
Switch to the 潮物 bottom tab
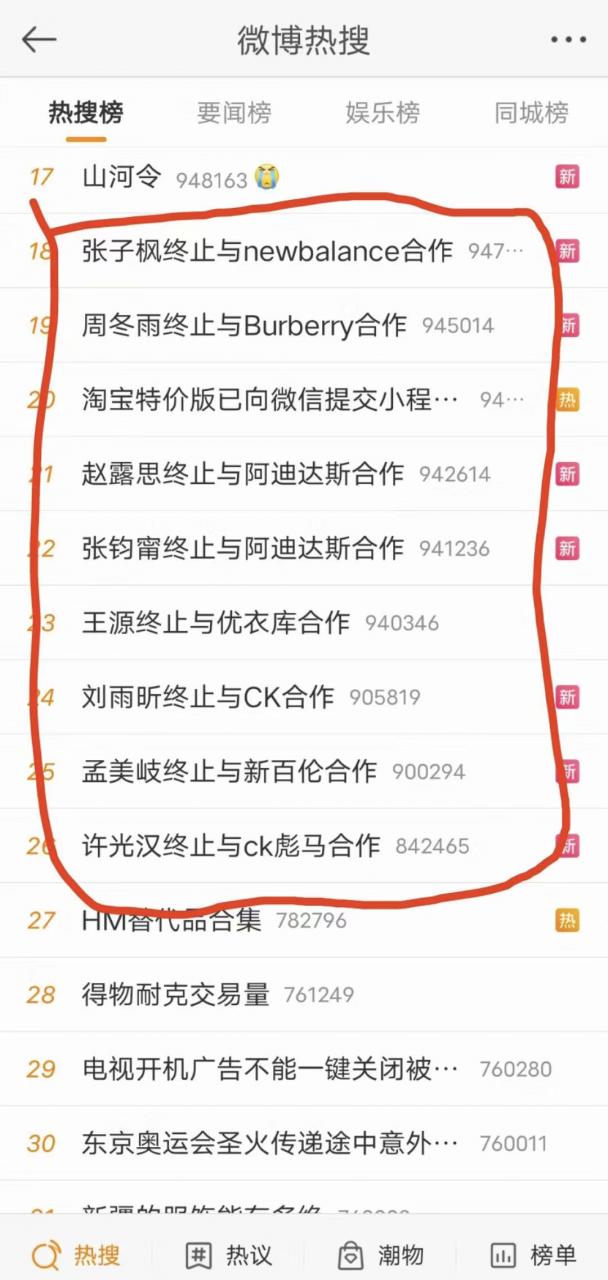pyautogui.click(x=380, y=1255)
